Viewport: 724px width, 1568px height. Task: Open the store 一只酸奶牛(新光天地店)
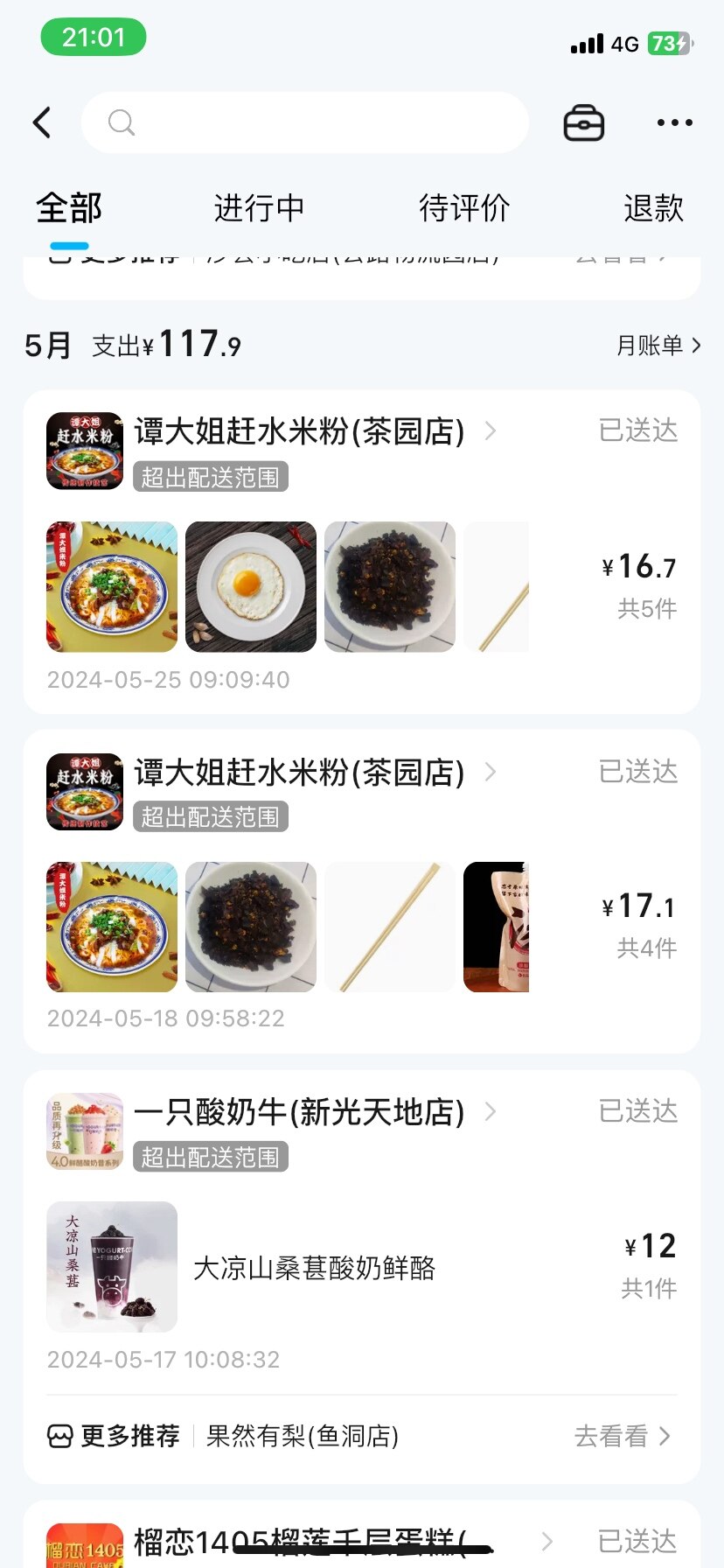coord(299,1112)
